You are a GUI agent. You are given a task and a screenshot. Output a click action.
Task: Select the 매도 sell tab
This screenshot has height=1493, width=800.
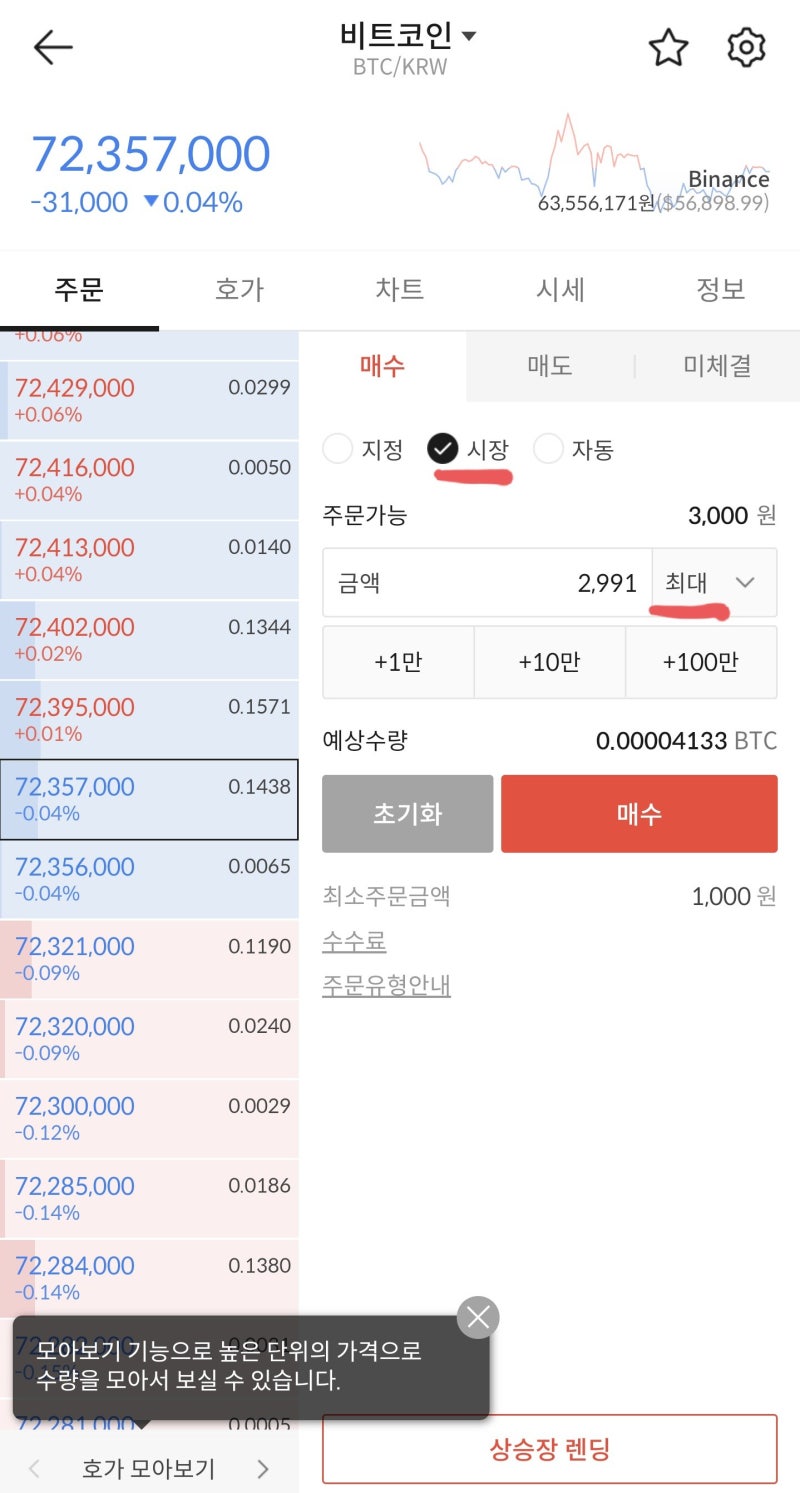[550, 366]
